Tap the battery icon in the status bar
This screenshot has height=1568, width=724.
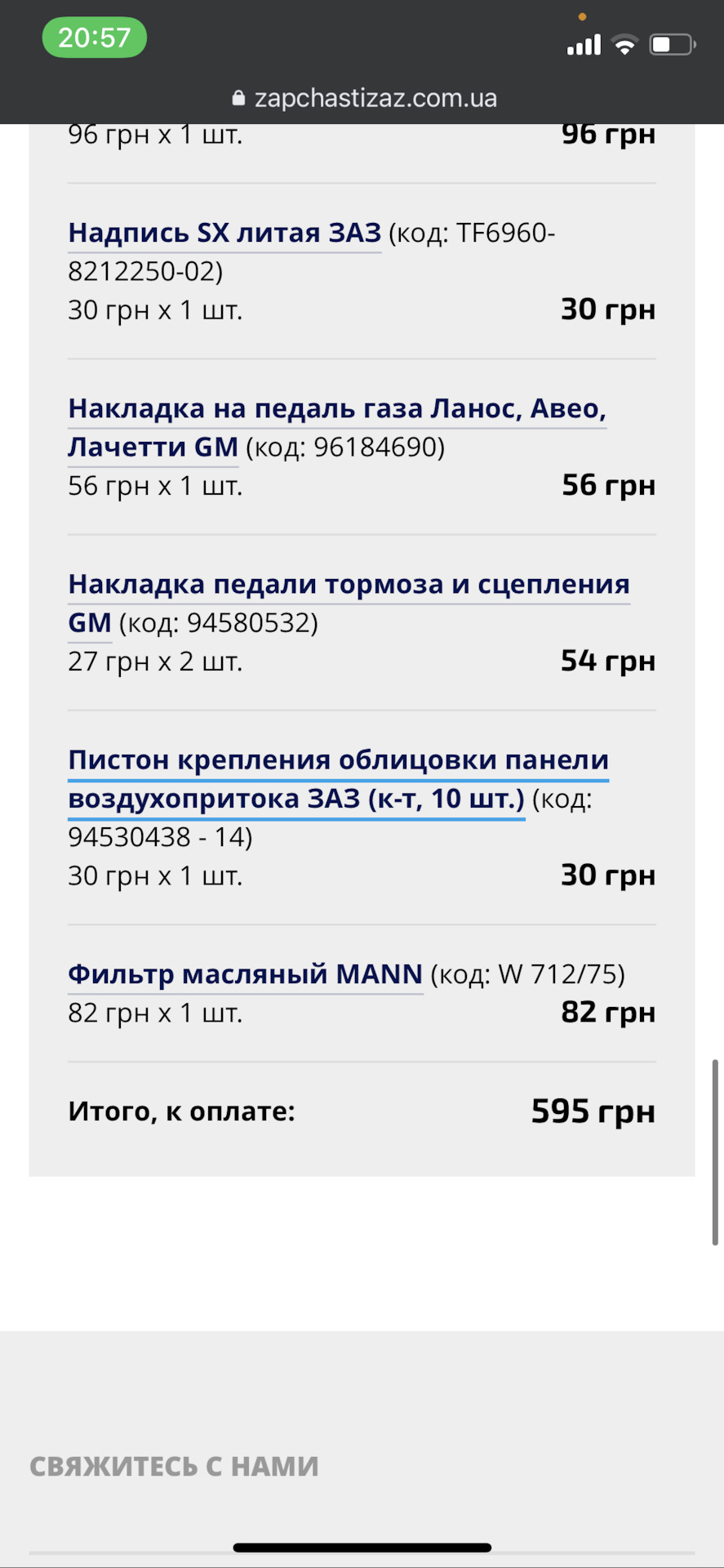click(669, 46)
